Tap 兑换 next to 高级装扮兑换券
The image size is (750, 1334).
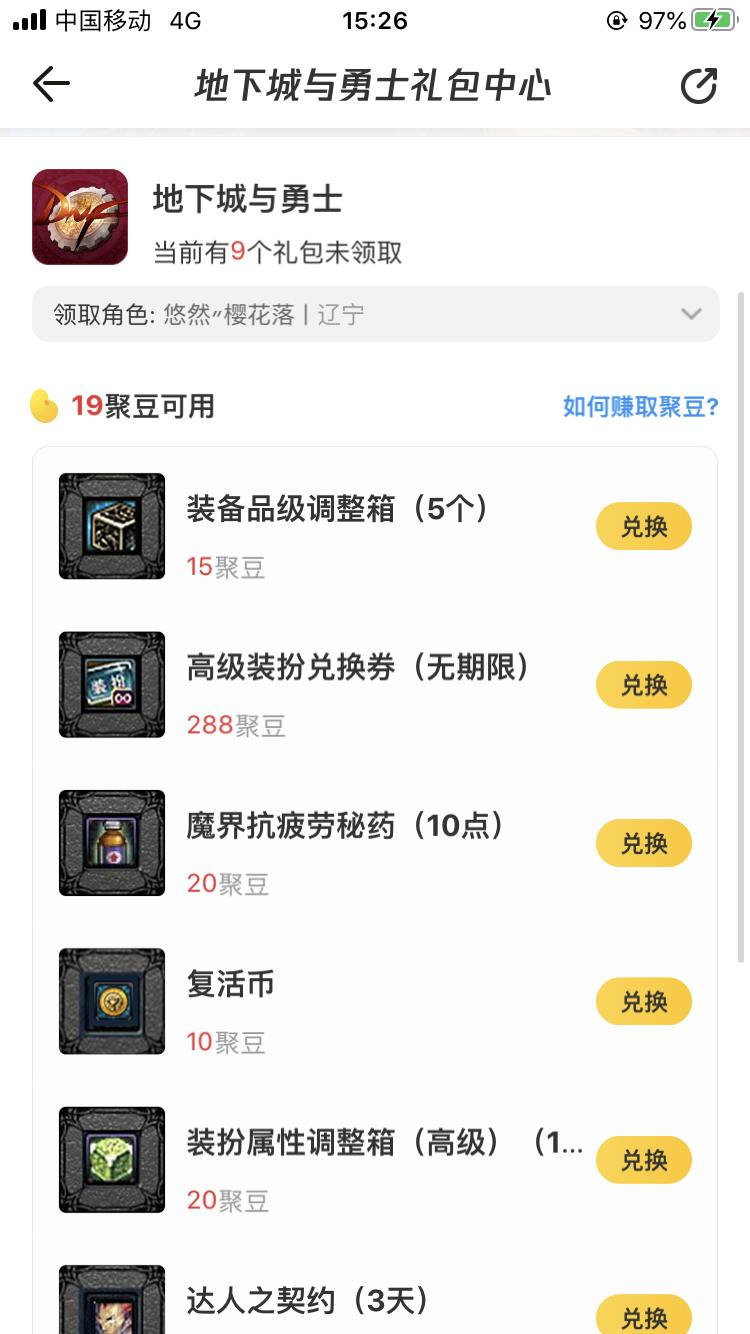644,684
